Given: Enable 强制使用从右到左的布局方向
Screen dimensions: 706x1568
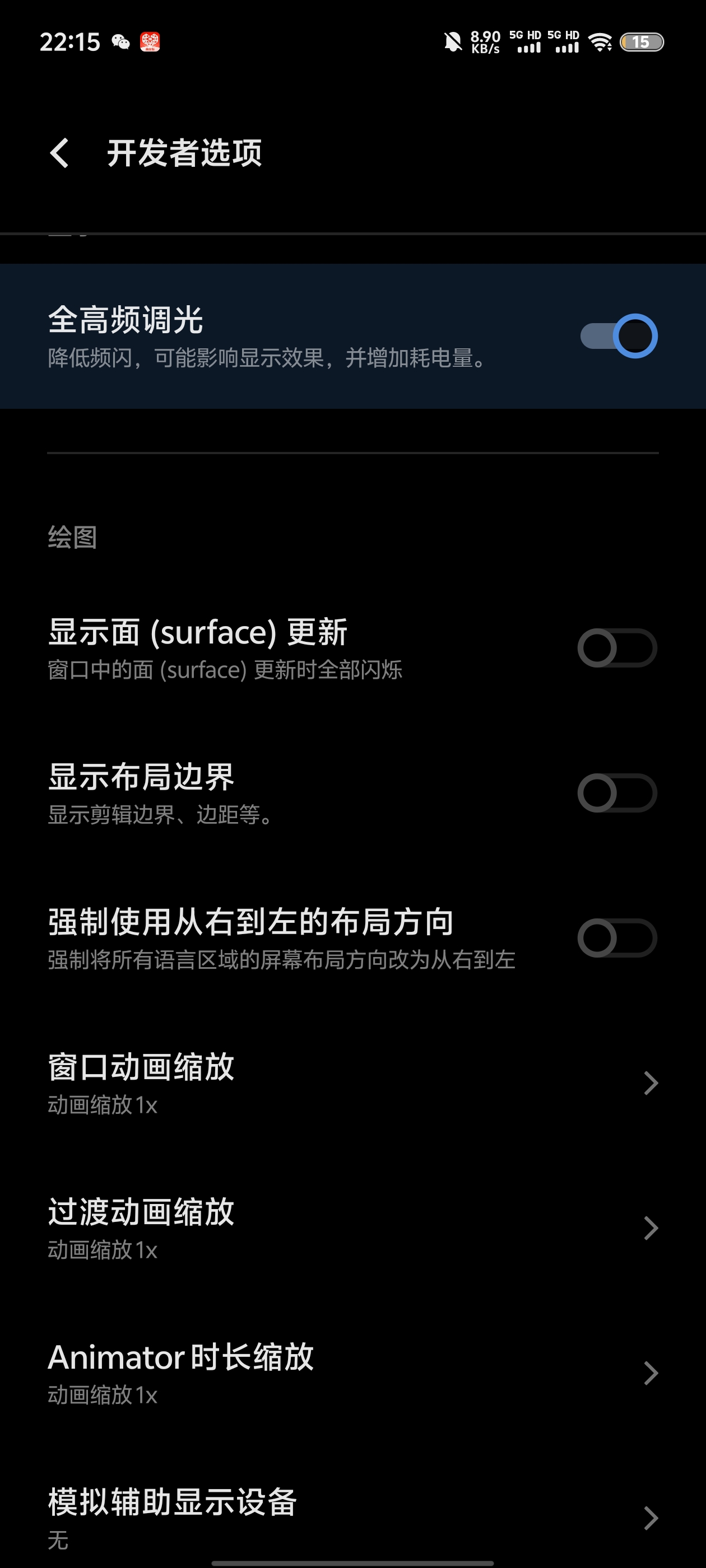Looking at the screenshot, I should pyautogui.click(x=616, y=938).
